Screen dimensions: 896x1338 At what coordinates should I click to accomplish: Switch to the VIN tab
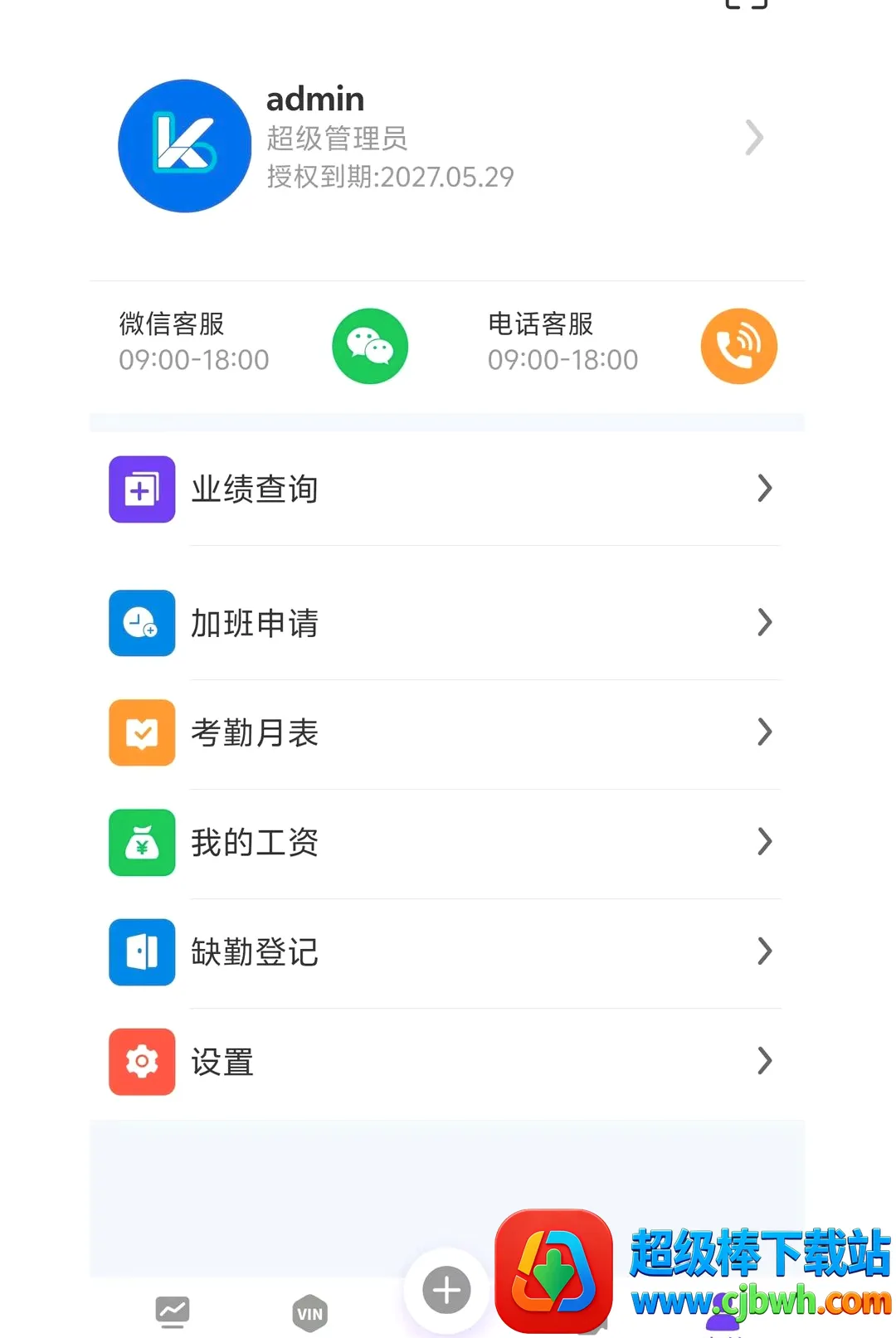[310, 1313]
